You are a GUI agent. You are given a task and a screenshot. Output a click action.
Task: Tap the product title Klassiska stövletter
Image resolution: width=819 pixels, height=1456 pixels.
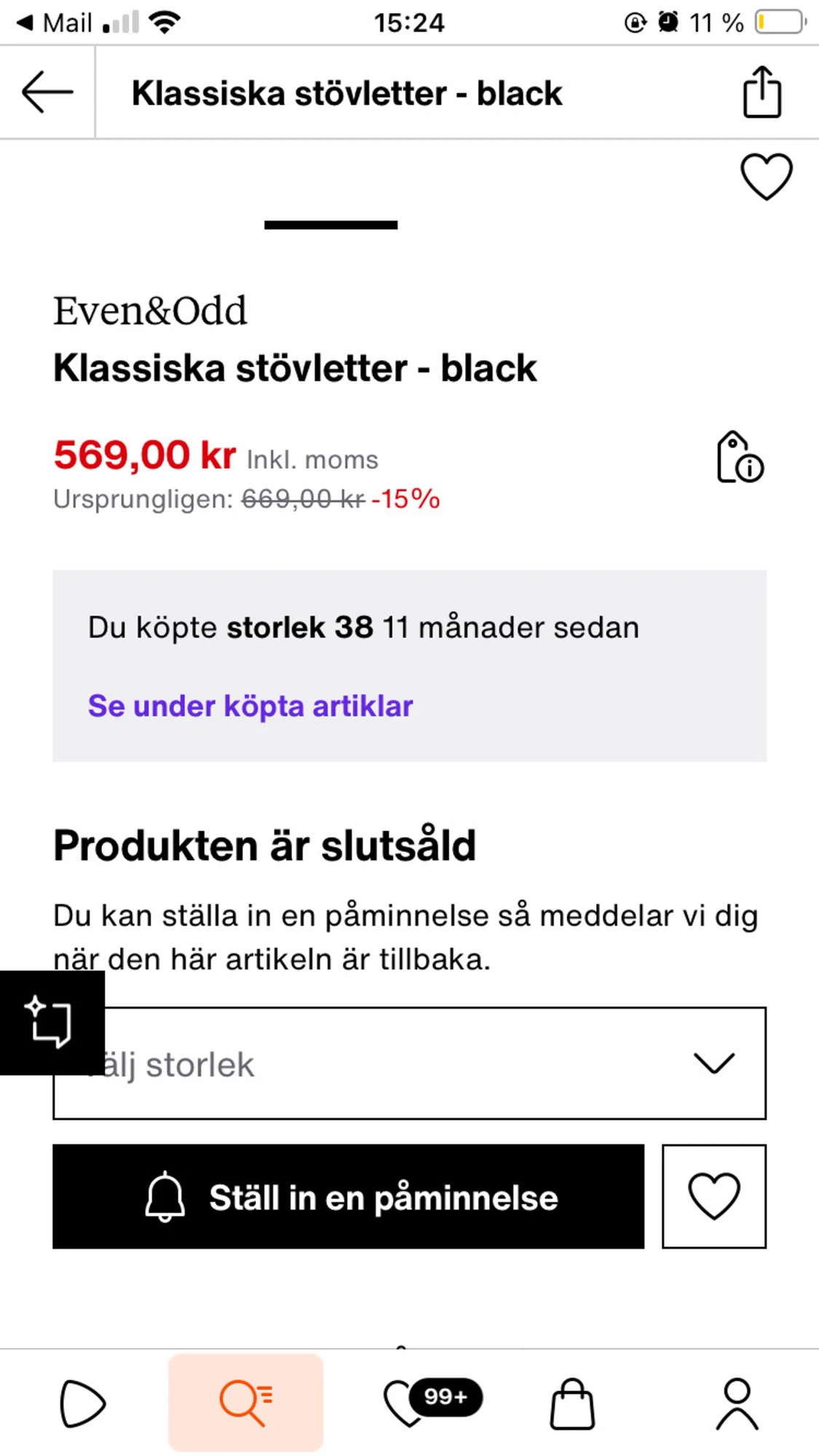tap(295, 368)
